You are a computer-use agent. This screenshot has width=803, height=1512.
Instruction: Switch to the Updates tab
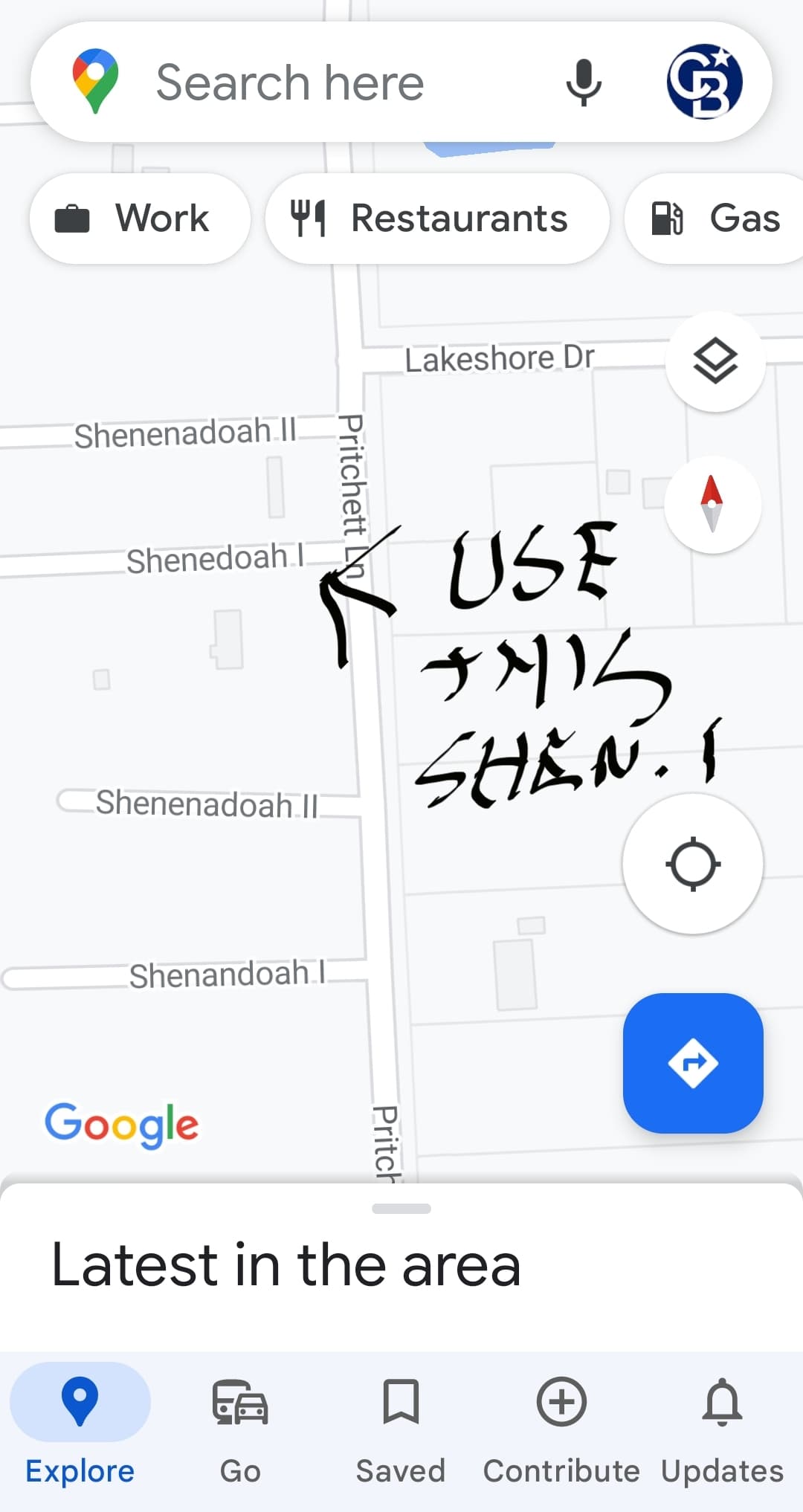722,1421
